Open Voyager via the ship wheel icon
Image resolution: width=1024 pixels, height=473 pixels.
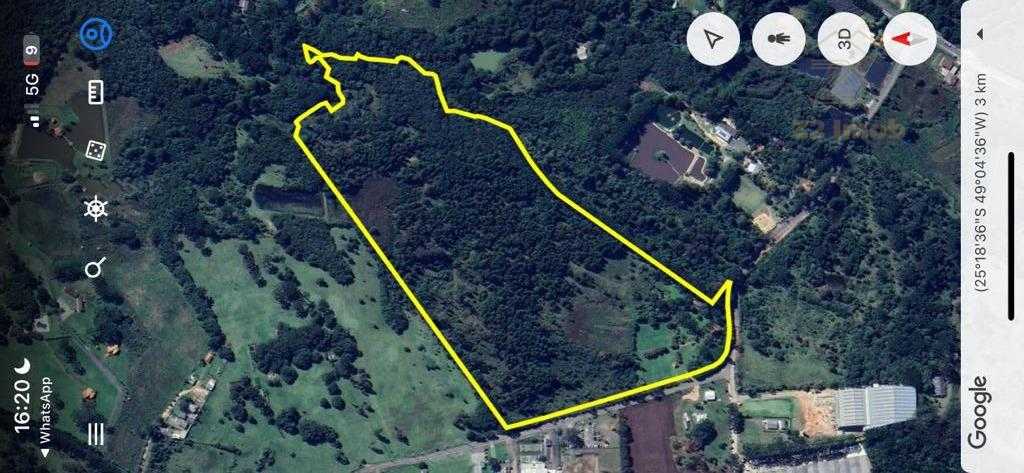pyautogui.click(x=96, y=209)
